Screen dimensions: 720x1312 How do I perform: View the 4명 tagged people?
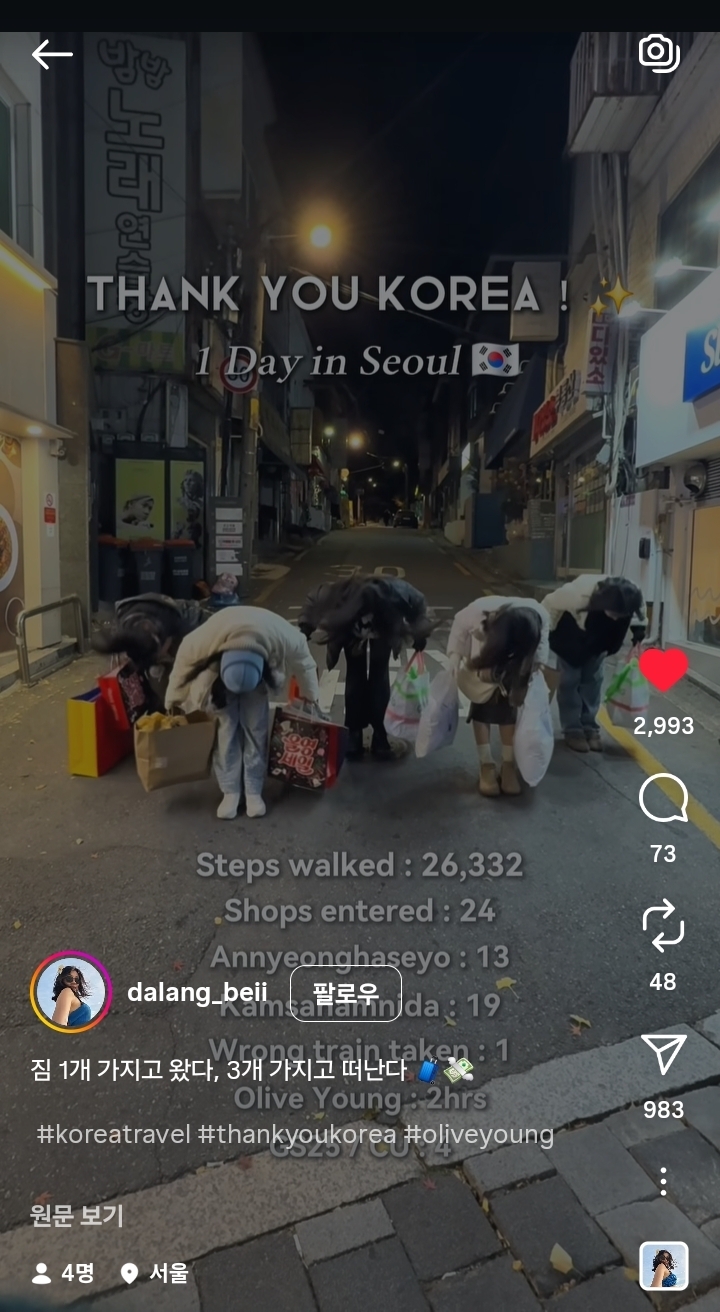click(x=63, y=1273)
